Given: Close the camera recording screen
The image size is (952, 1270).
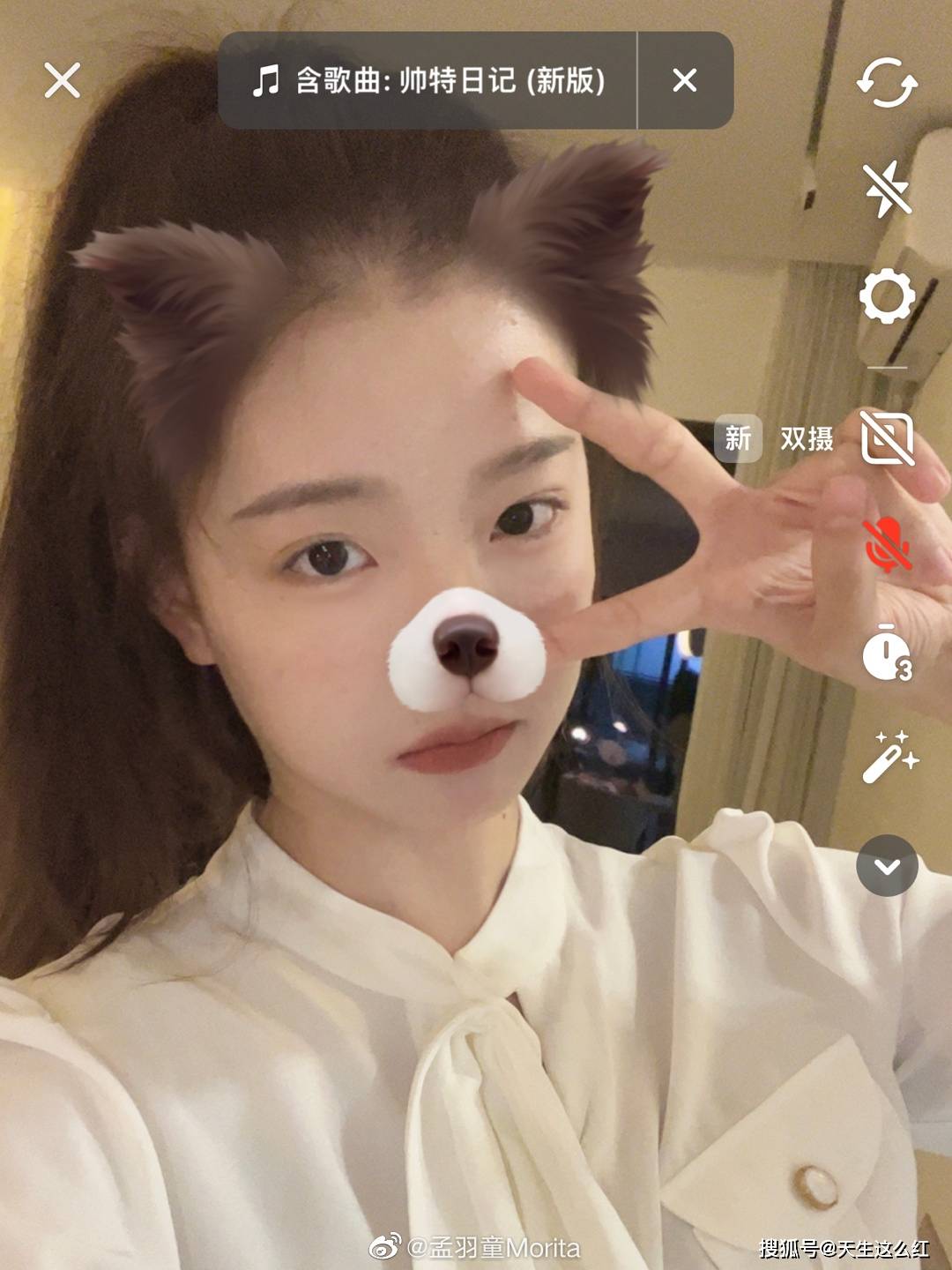Looking at the screenshot, I should 62,80.
